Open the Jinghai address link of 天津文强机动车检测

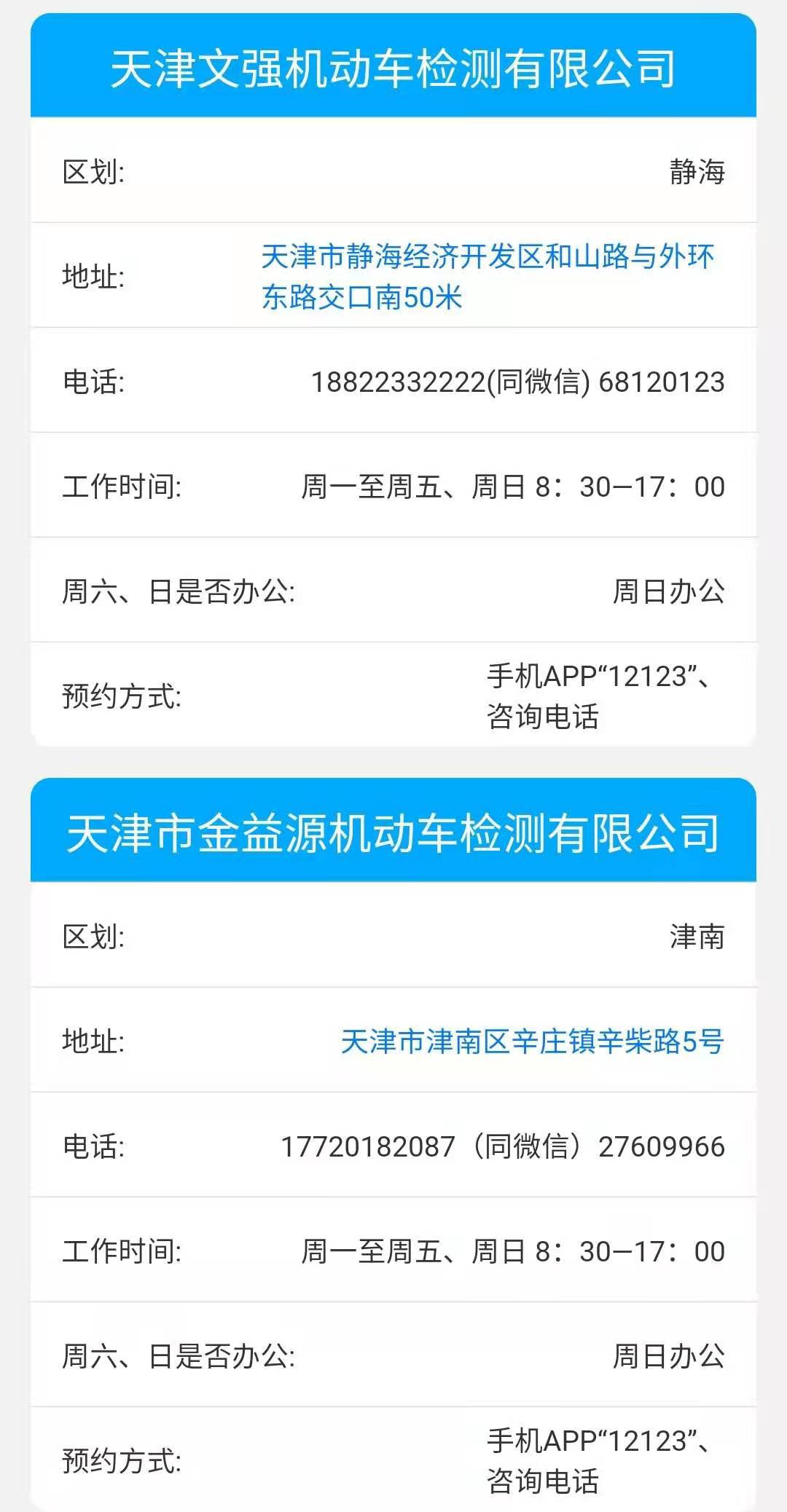[487, 276]
